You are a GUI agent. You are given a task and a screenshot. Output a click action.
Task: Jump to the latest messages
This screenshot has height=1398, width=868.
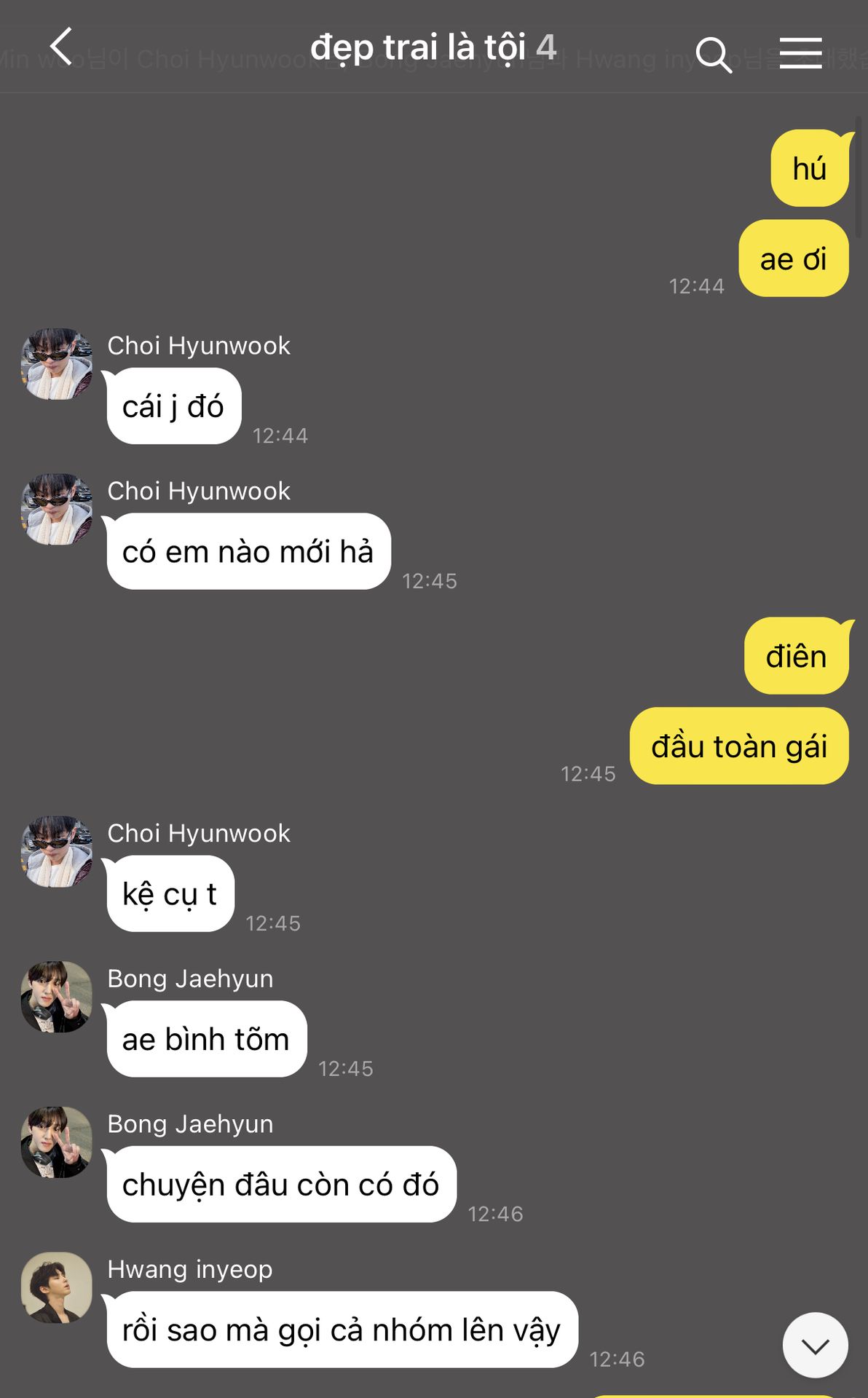pyautogui.click(x=815, y=1346)
